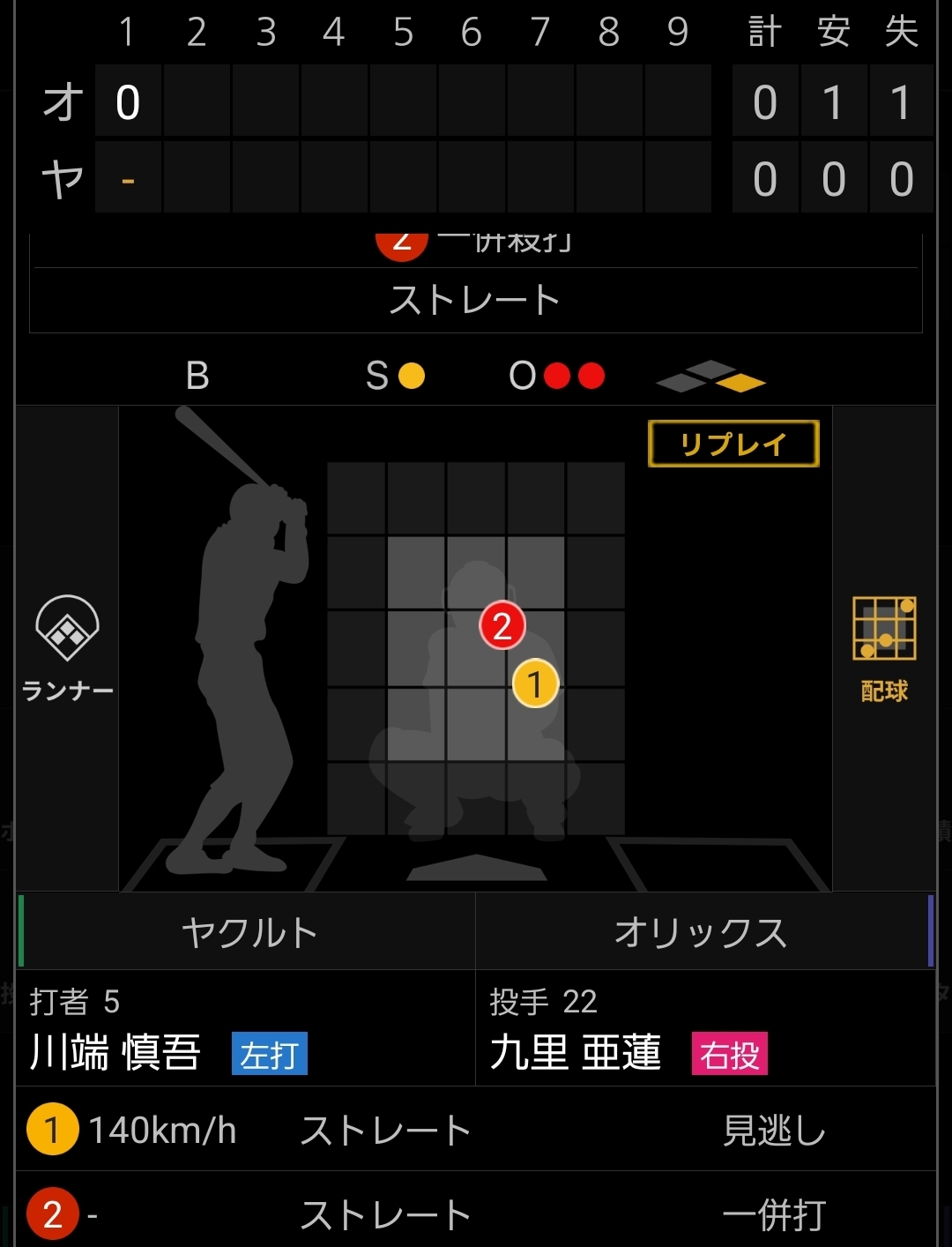Image resolution: width=952 pixels, height=1247 pixels.
Task: Switch to the ヤクルト team tab
Action: coord(248,932)
